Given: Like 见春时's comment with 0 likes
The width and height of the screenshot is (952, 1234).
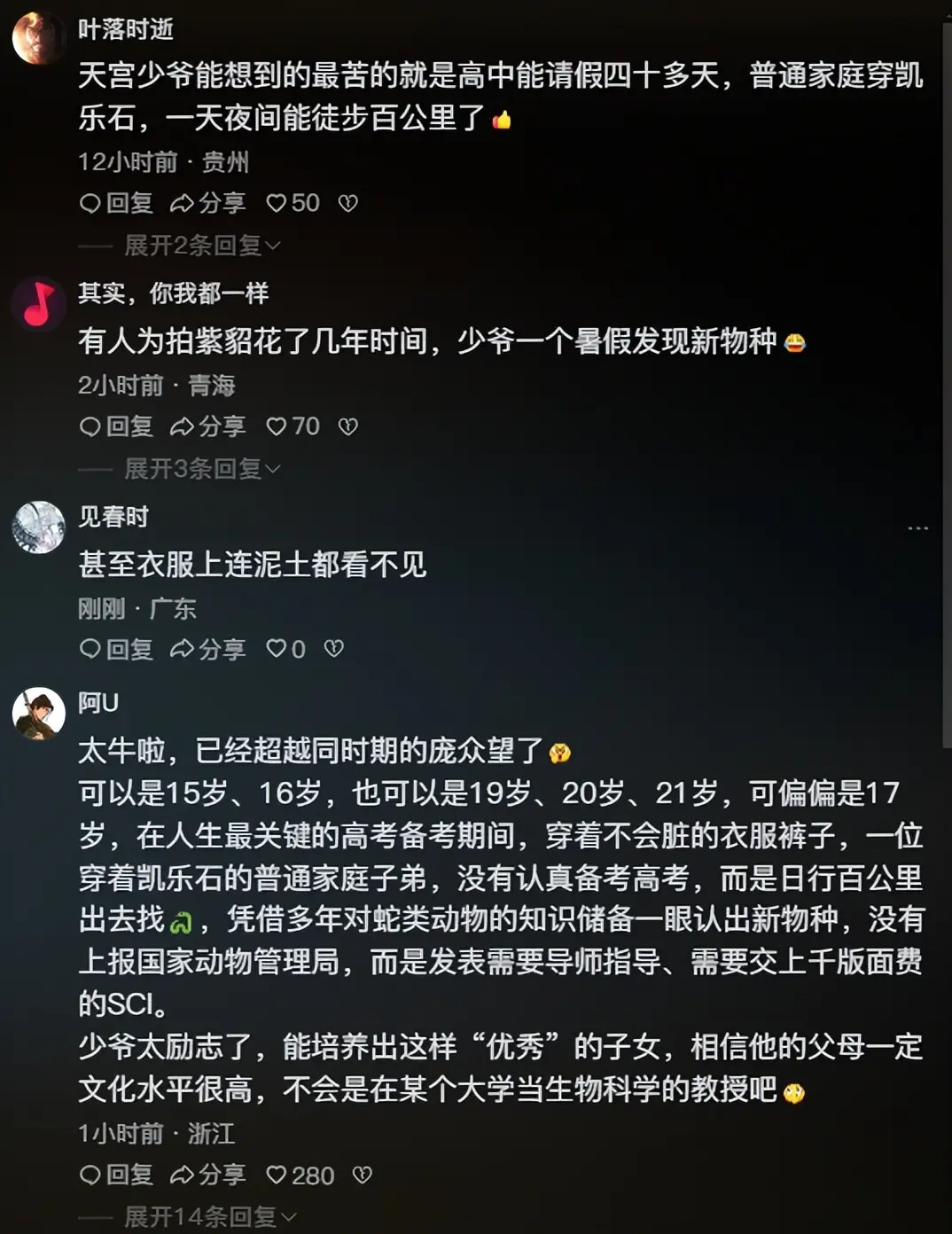Looking at the screenshot, I should pos(285,649).
